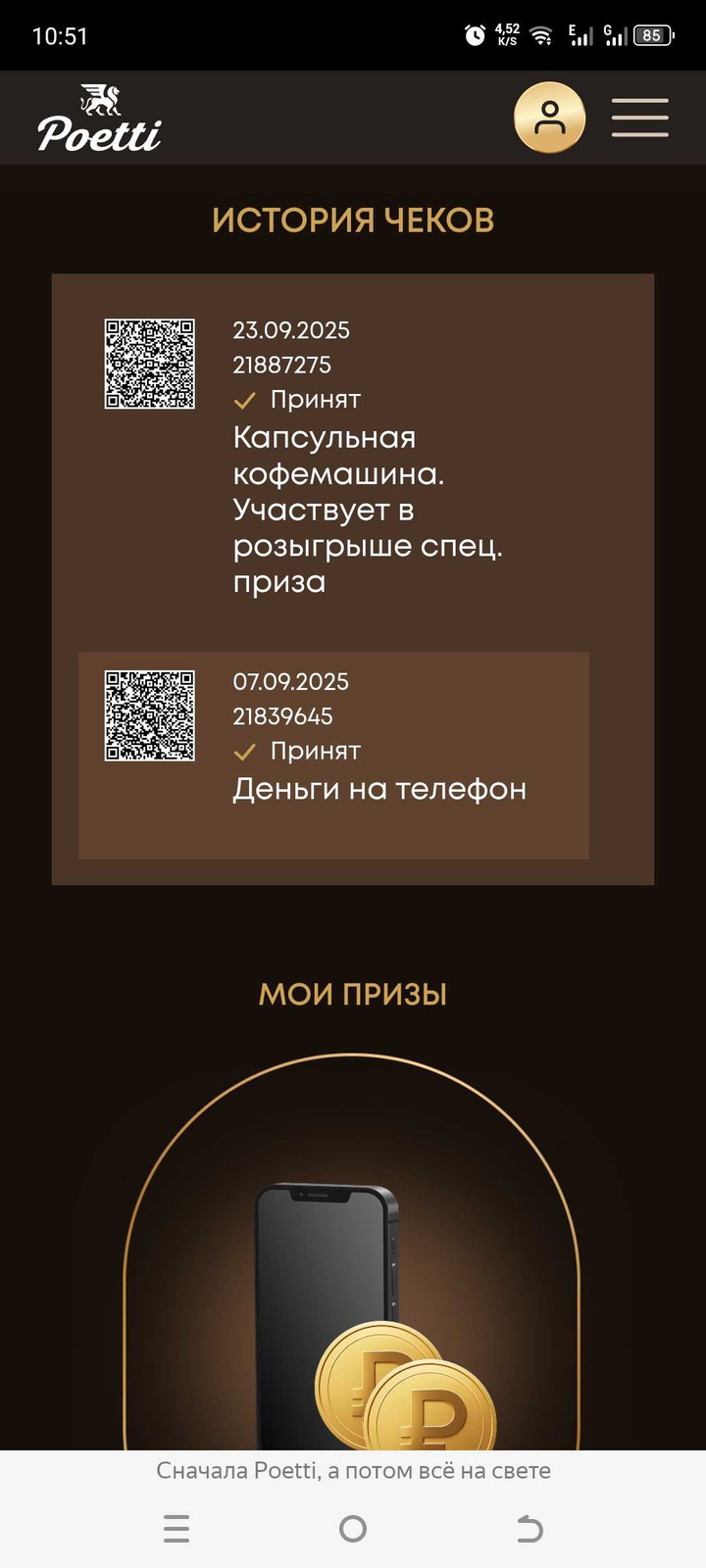Open the recent apps list

point(176,1529)
